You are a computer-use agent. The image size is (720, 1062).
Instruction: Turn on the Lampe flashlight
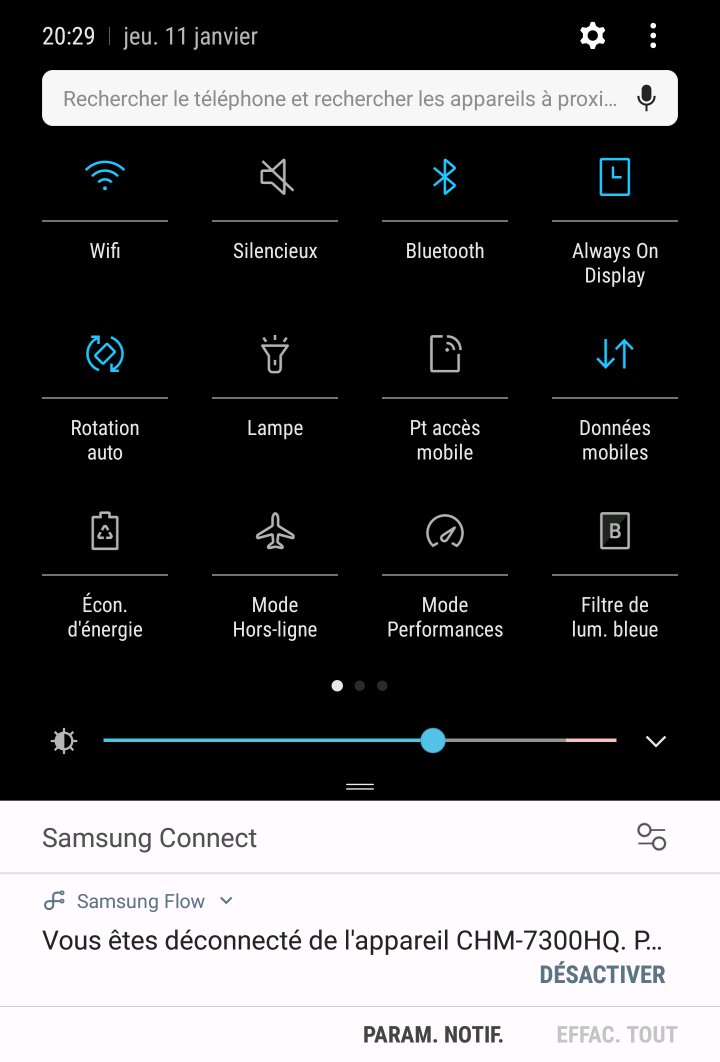click(x=275, y=354)
